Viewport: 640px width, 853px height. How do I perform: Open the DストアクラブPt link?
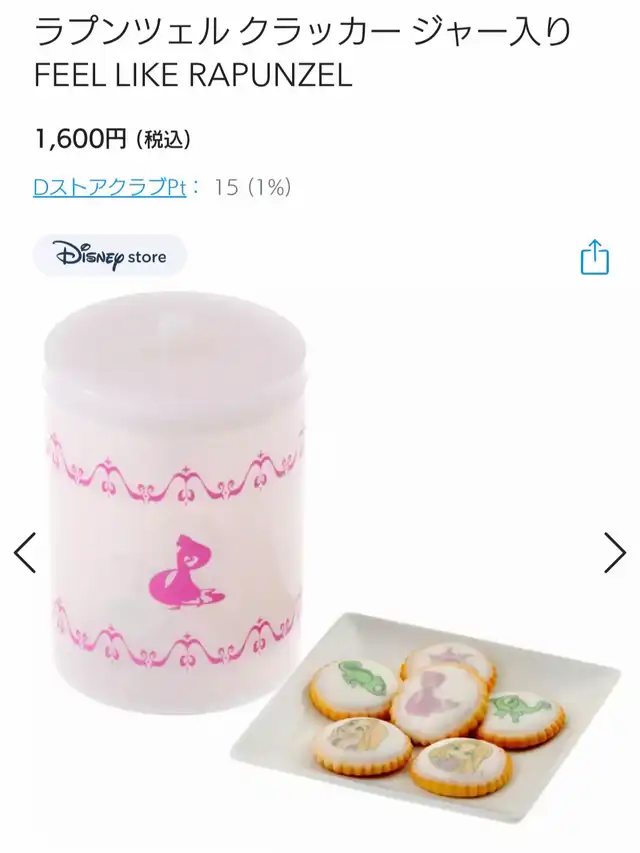(109, 187)
